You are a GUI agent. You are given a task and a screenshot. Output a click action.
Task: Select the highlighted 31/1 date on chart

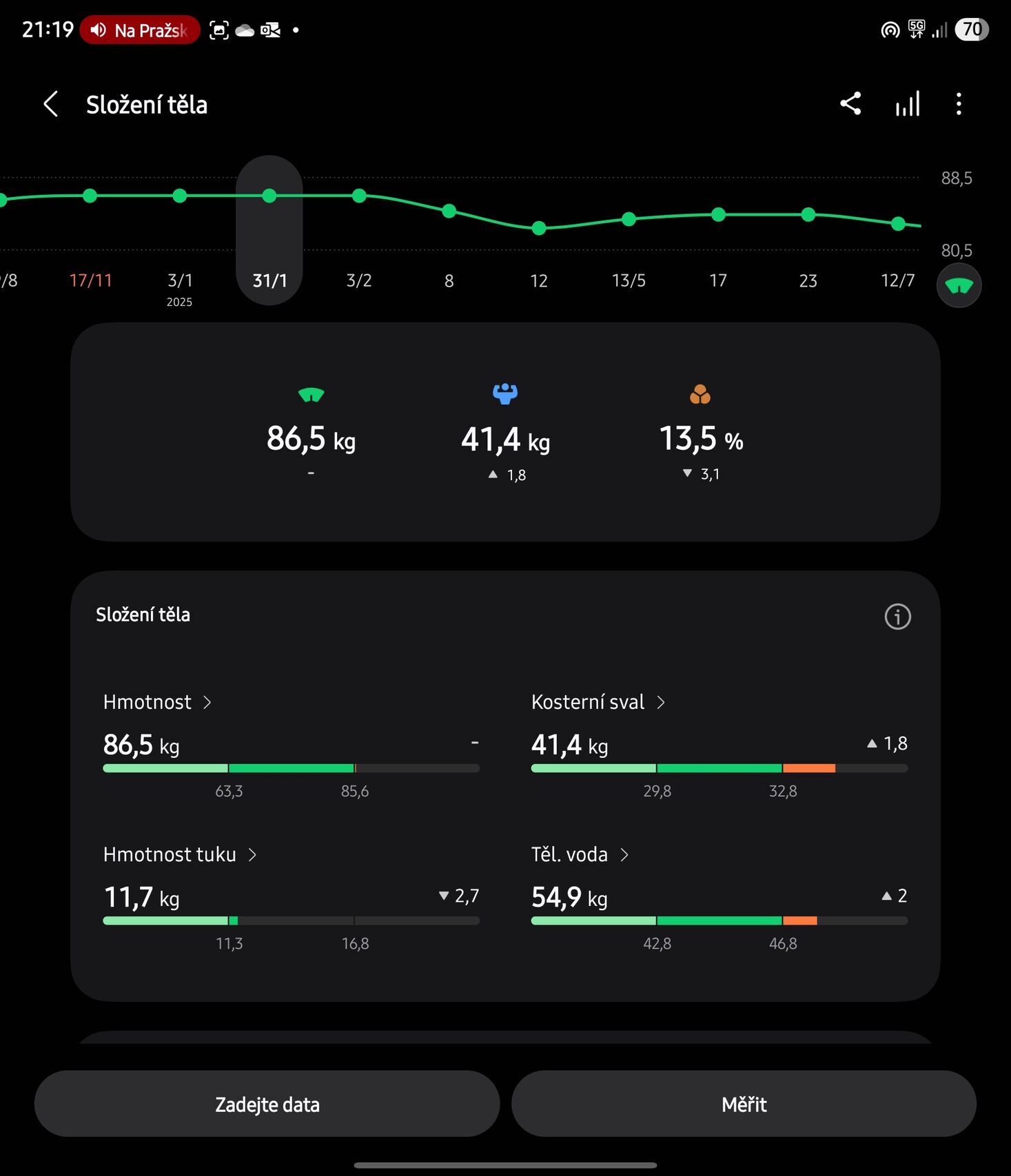click(269, 280)
